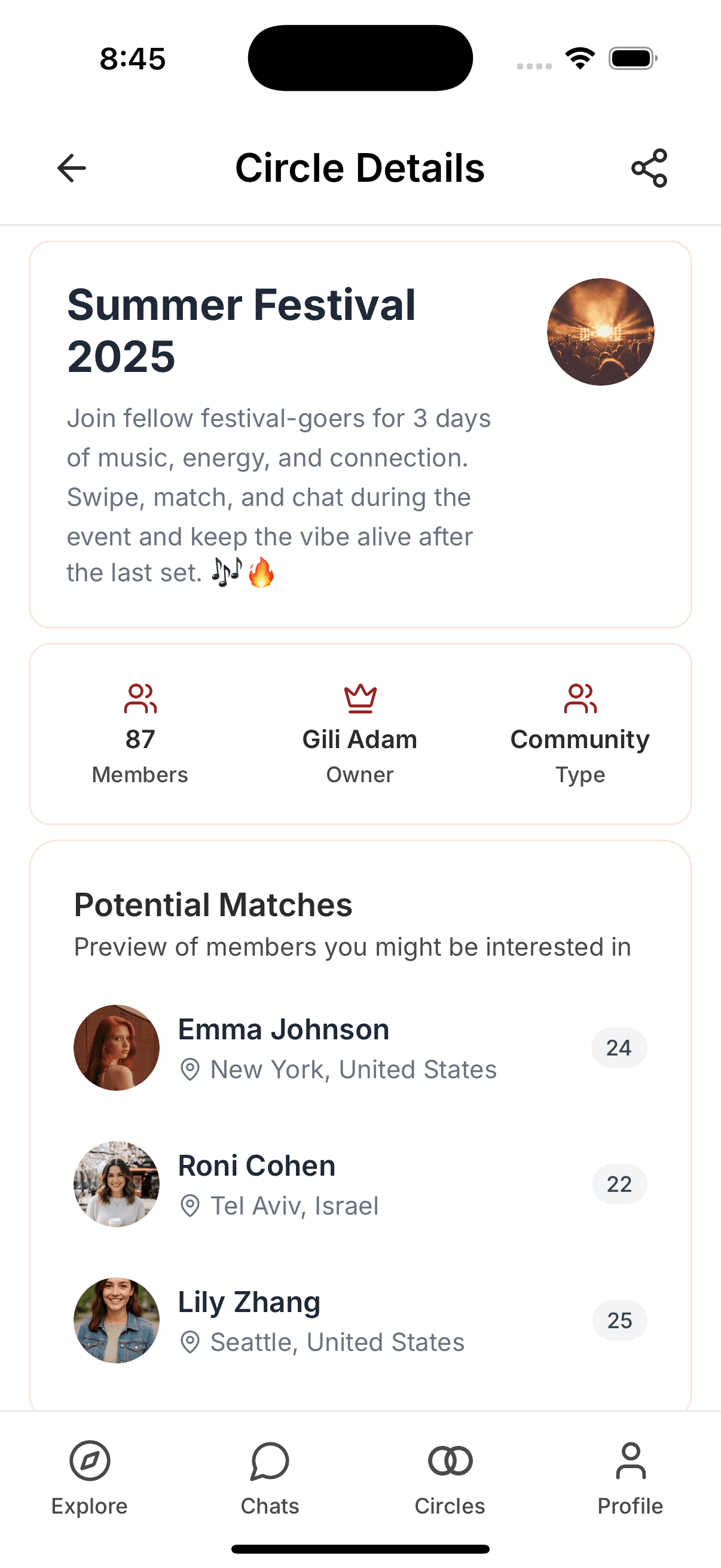The height and width of the screenshot is (1568, 721).
Task: Open the Chats bubble icon
Action: [270, 1462]
